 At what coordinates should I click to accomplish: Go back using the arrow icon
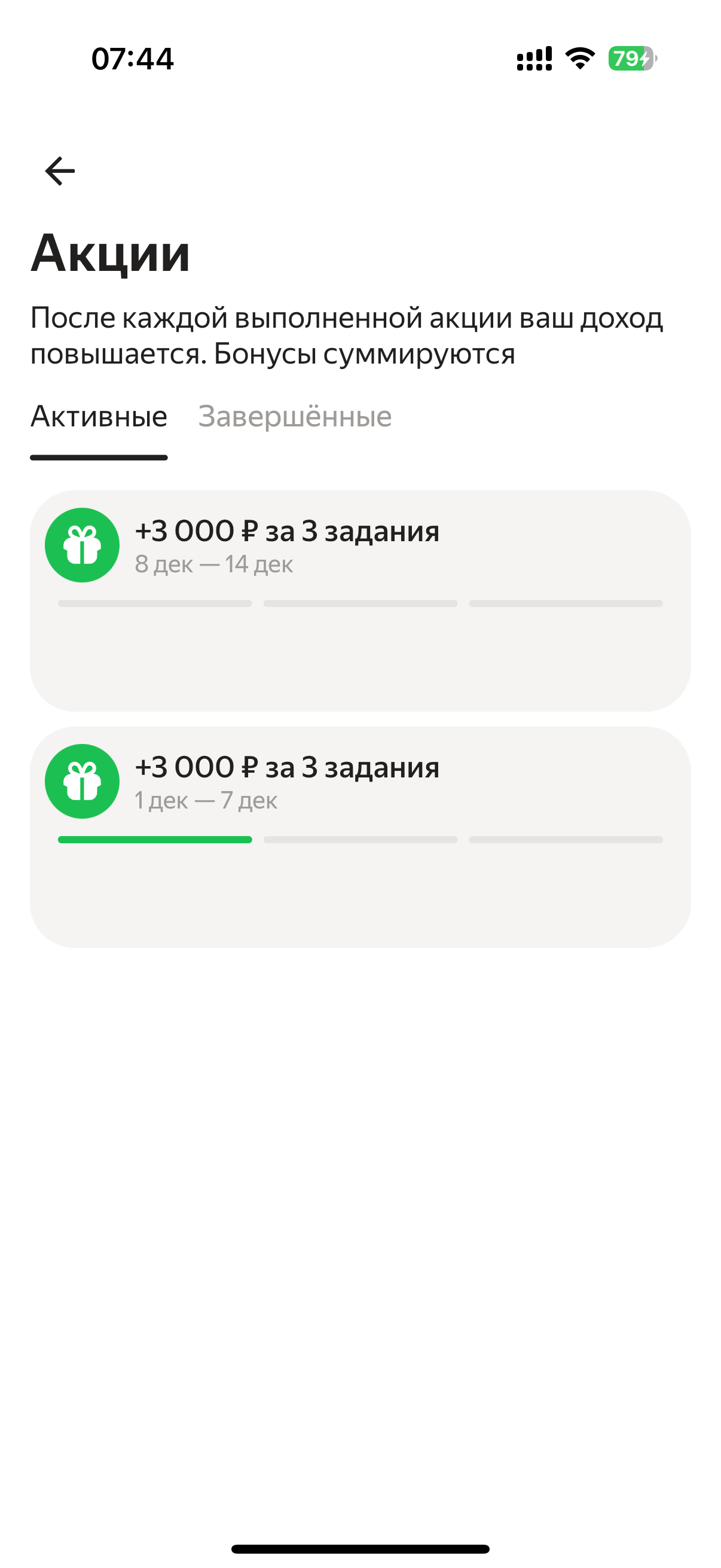coord(60,171)
